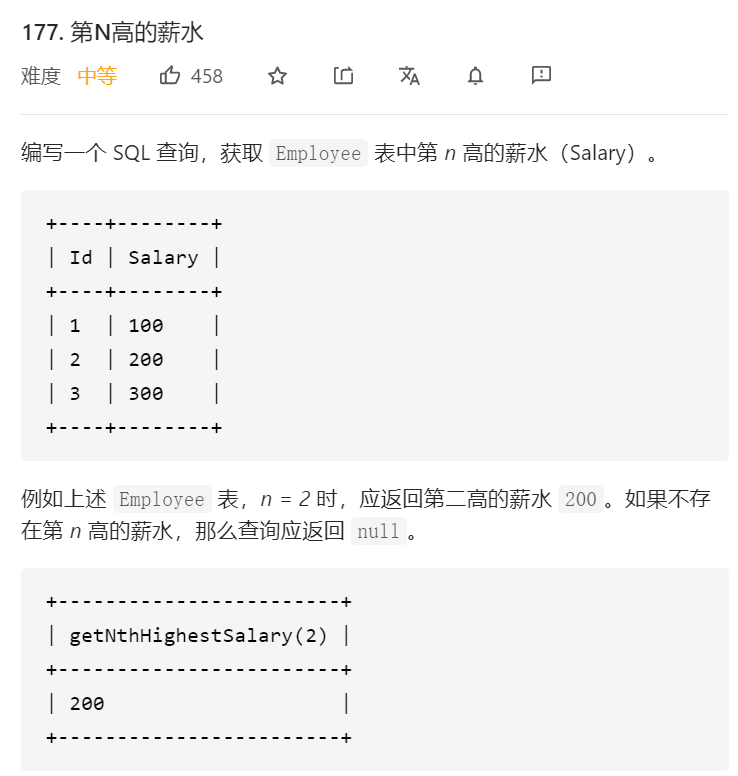Screen dimensions: 738x776
Task: Favorite the problem with the star icon
Action: (278, 76)
